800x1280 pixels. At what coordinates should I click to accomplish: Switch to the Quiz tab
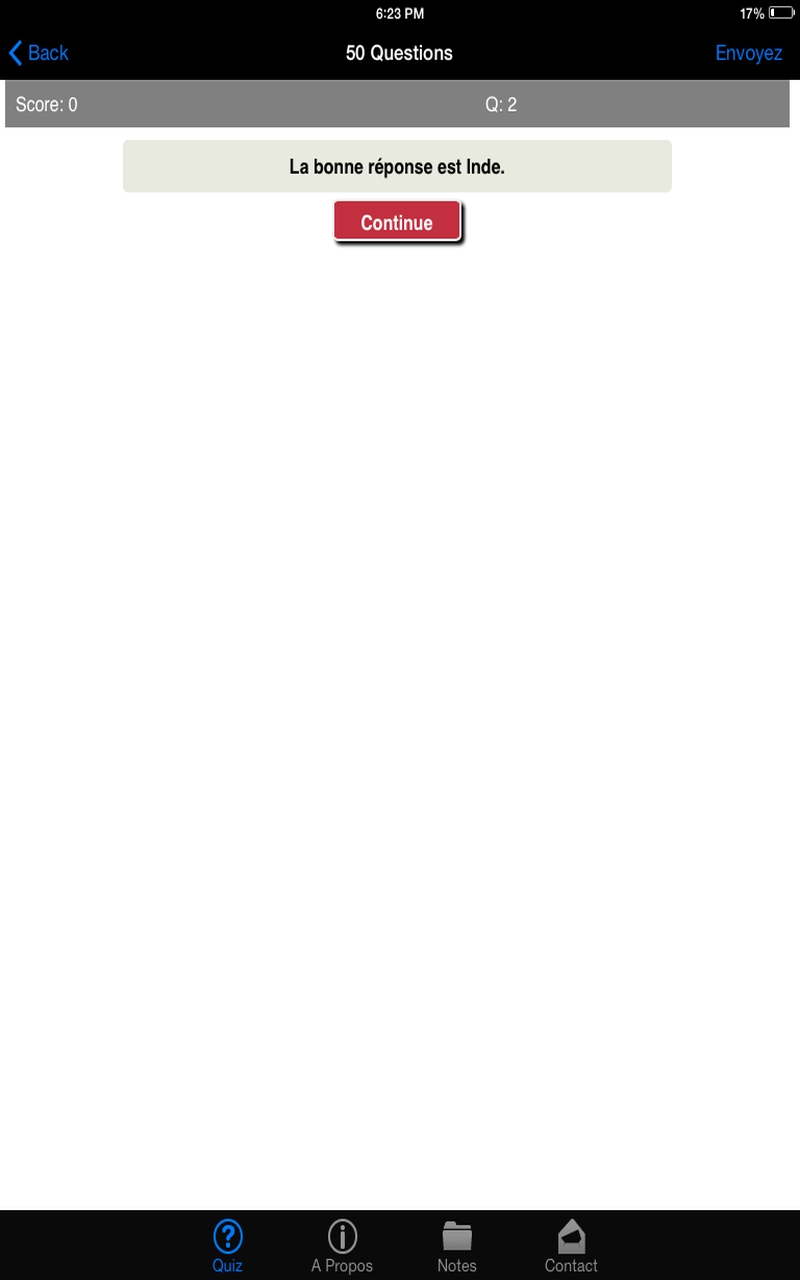tap(228, 1246)
